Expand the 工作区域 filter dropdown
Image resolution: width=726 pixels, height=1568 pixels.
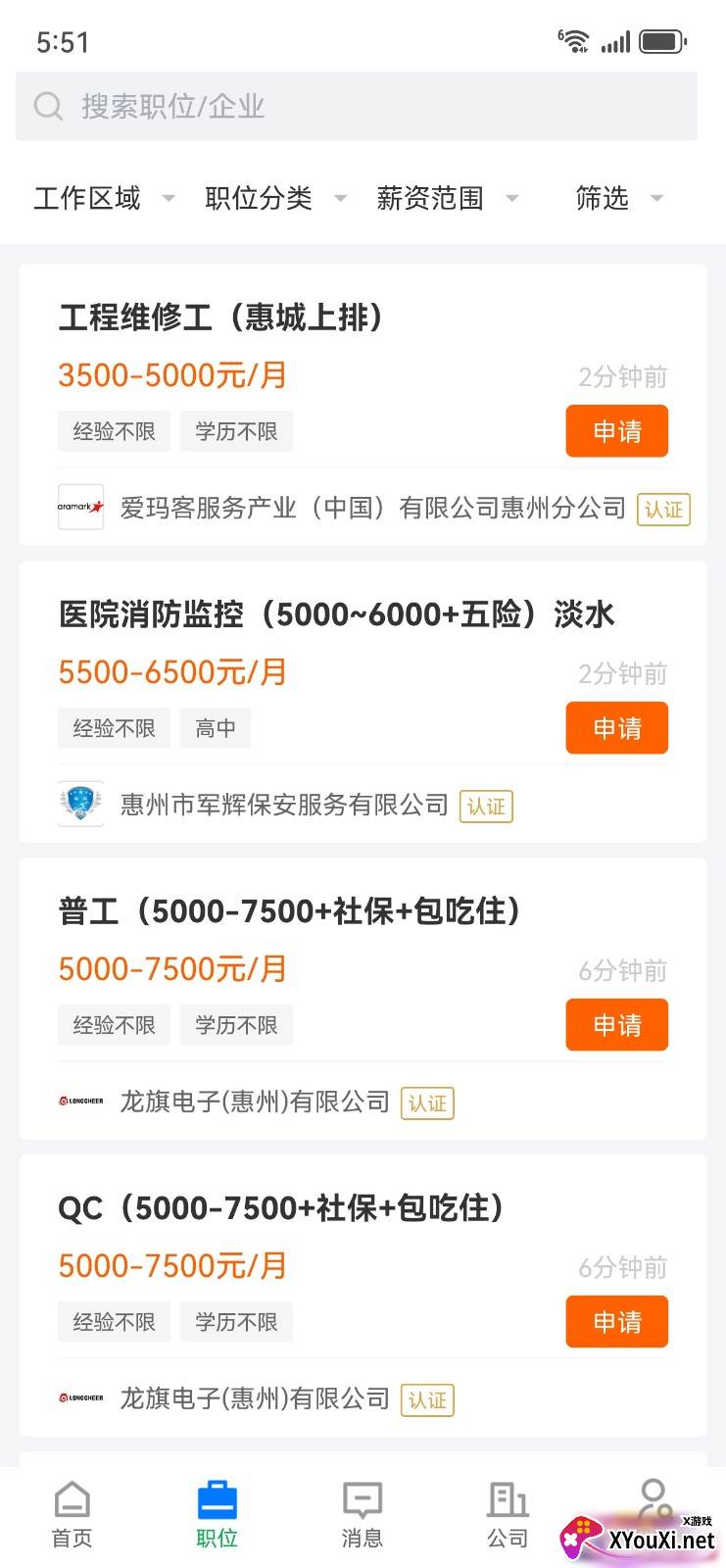coord(102,198)
